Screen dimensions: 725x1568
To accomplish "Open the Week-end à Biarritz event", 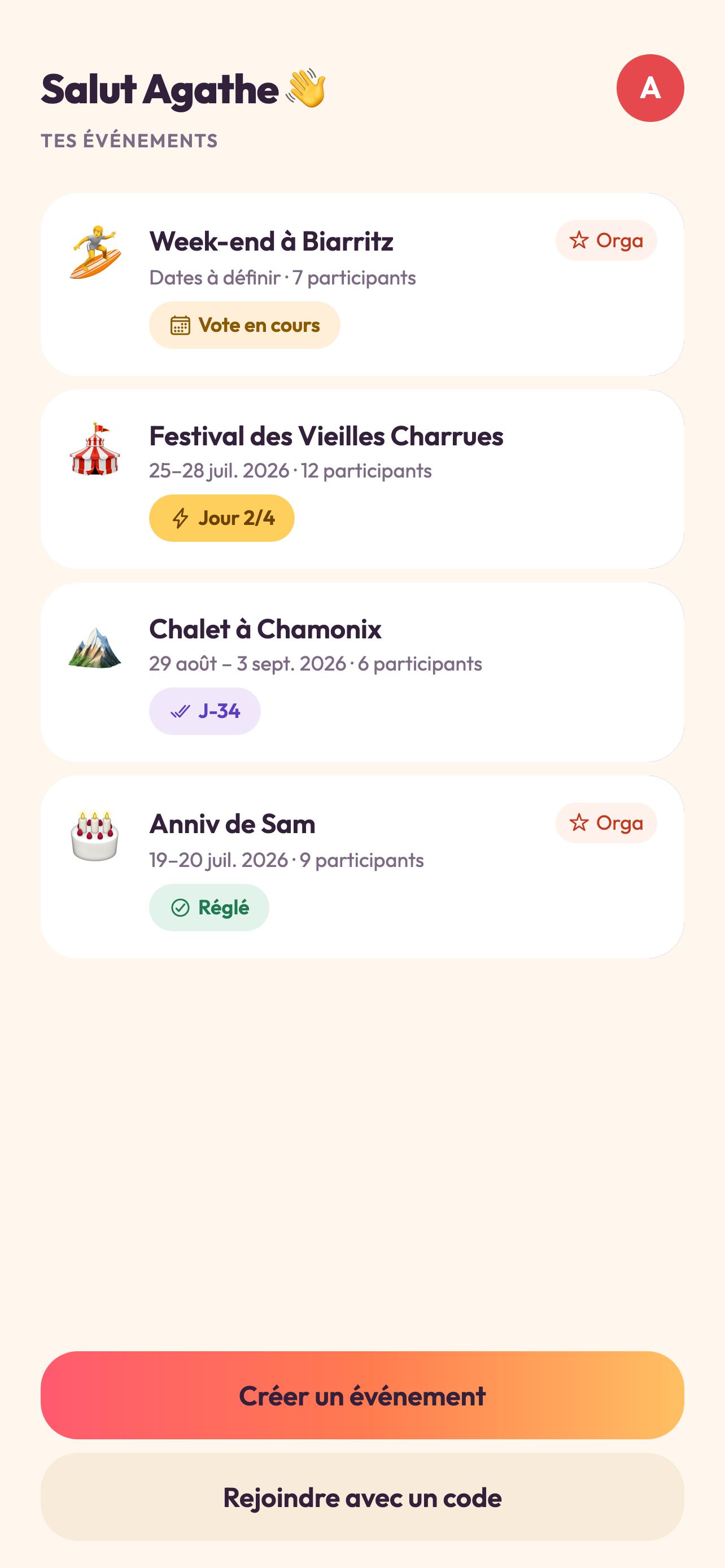I will click(362, 284).
